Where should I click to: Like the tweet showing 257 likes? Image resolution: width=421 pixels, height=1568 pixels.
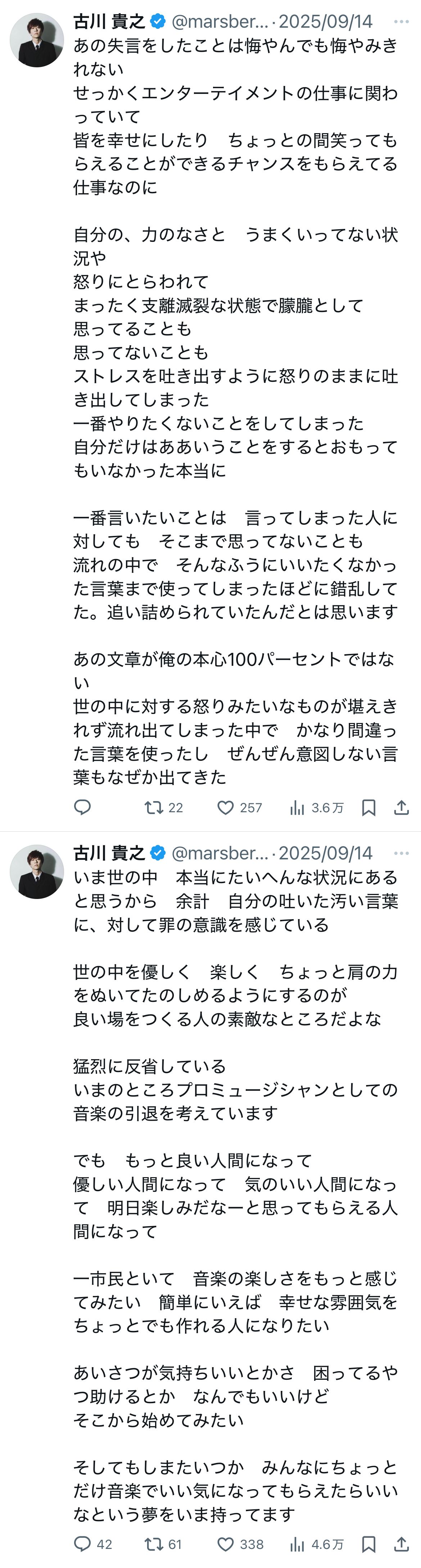226,807
